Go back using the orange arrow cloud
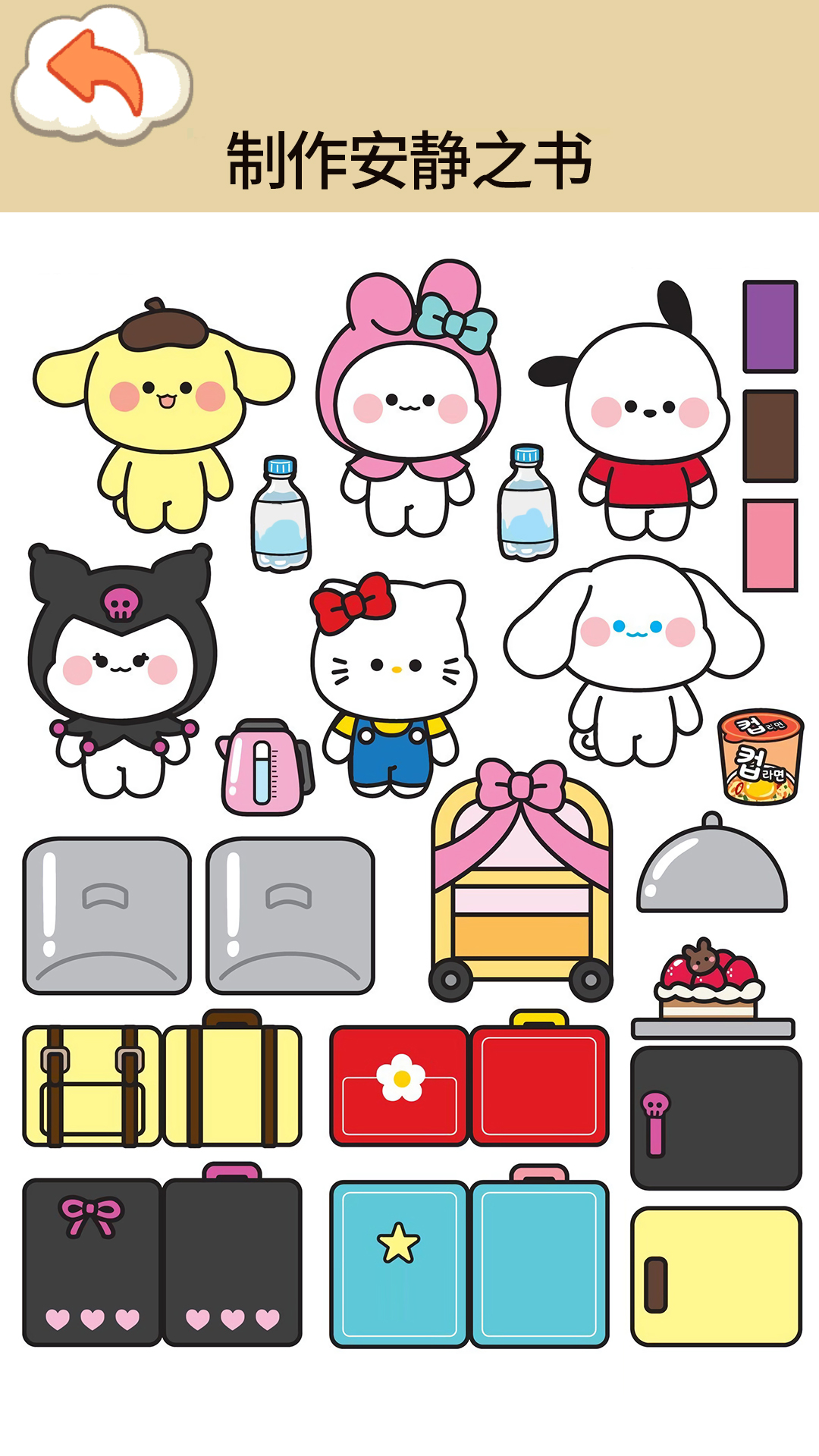This screenshot has width=819, height=1456. [102, 74]
